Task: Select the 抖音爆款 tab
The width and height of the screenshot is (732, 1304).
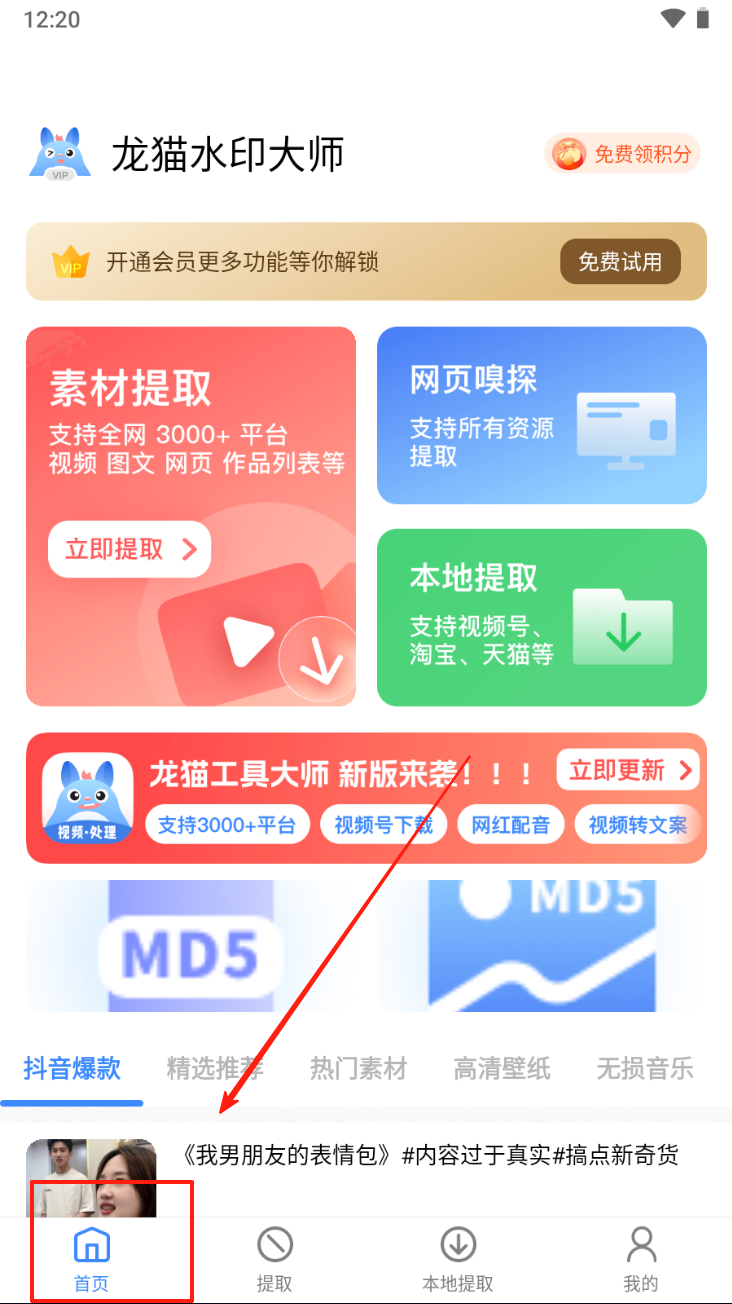Action: pos(72,1068)
